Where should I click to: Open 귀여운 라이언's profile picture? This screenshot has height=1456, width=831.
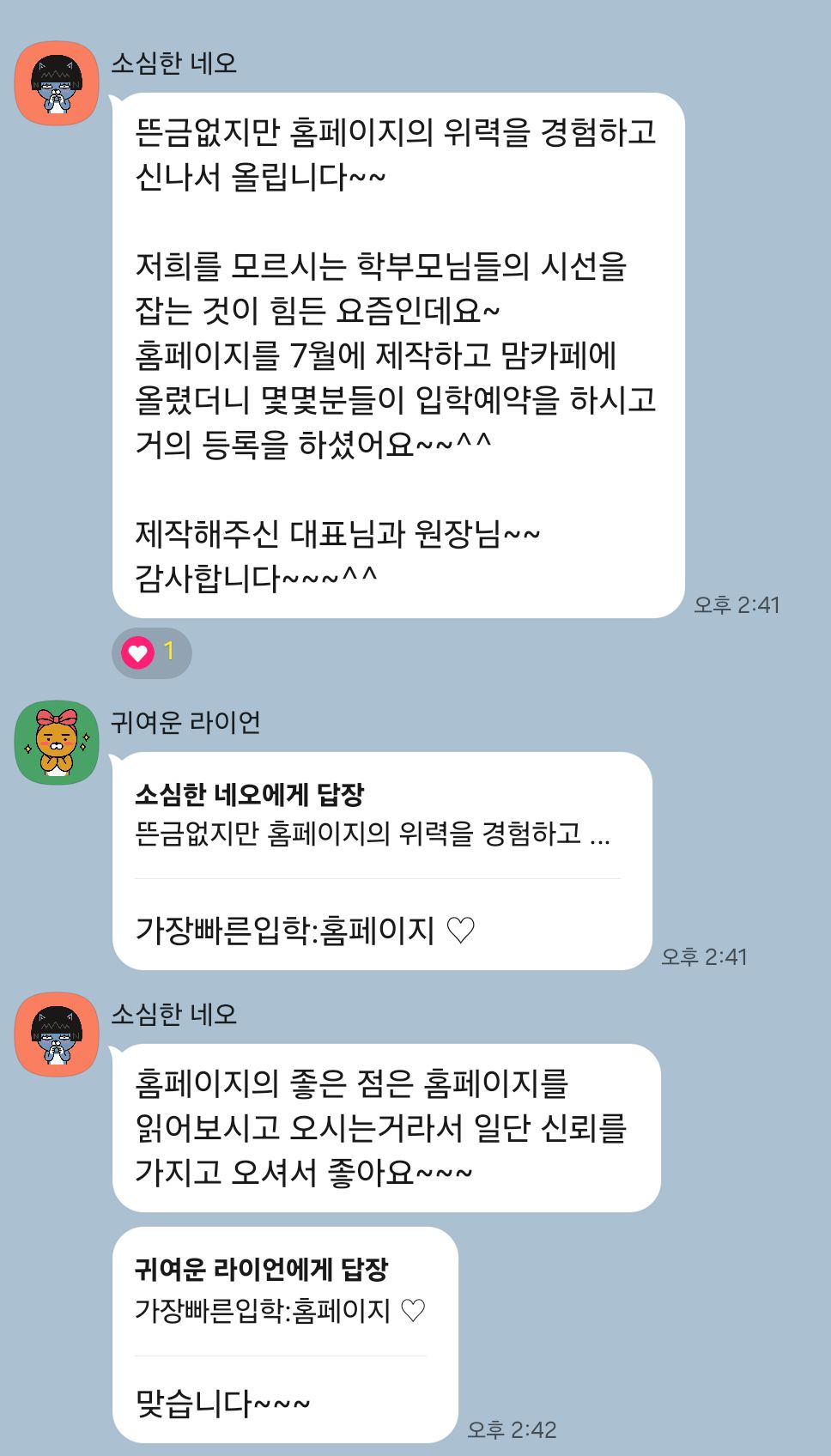tap(57, 743)
